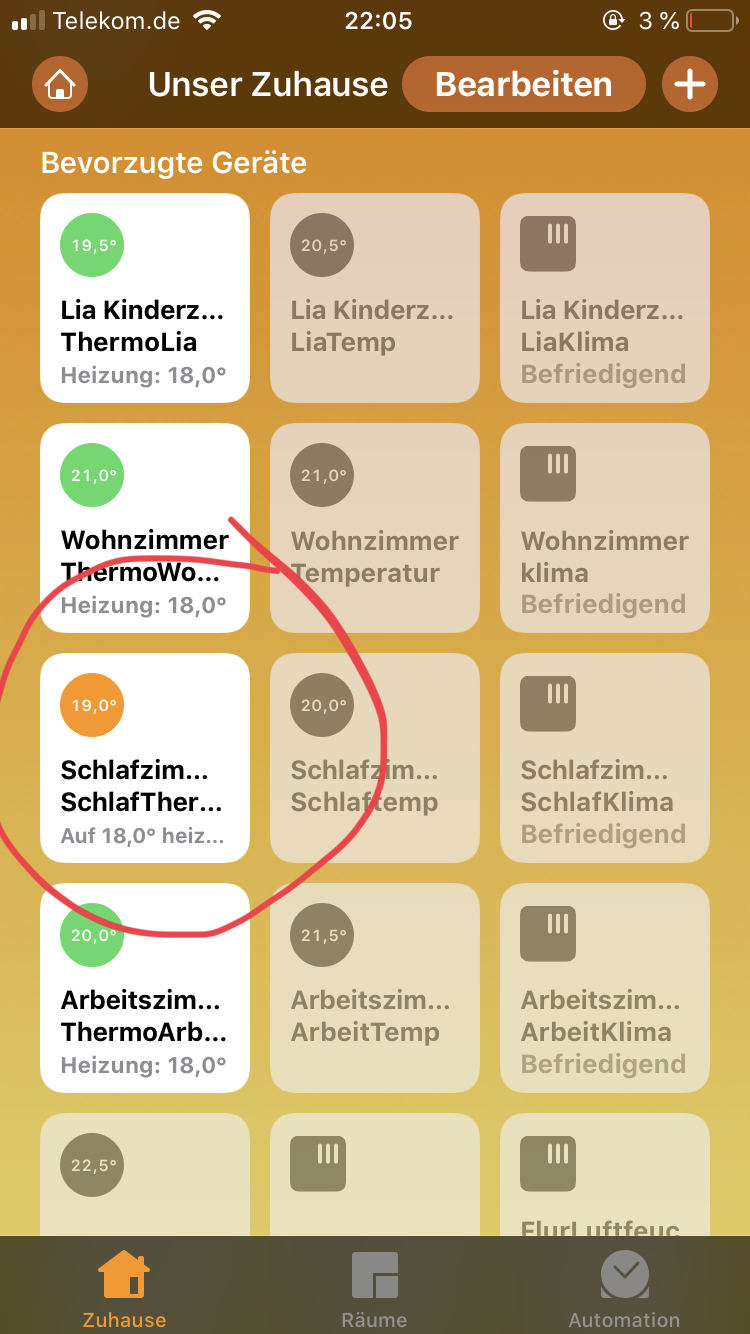Add a new device with plus
The width and height of the screenshot is (750, 1334).
point(689,84)
